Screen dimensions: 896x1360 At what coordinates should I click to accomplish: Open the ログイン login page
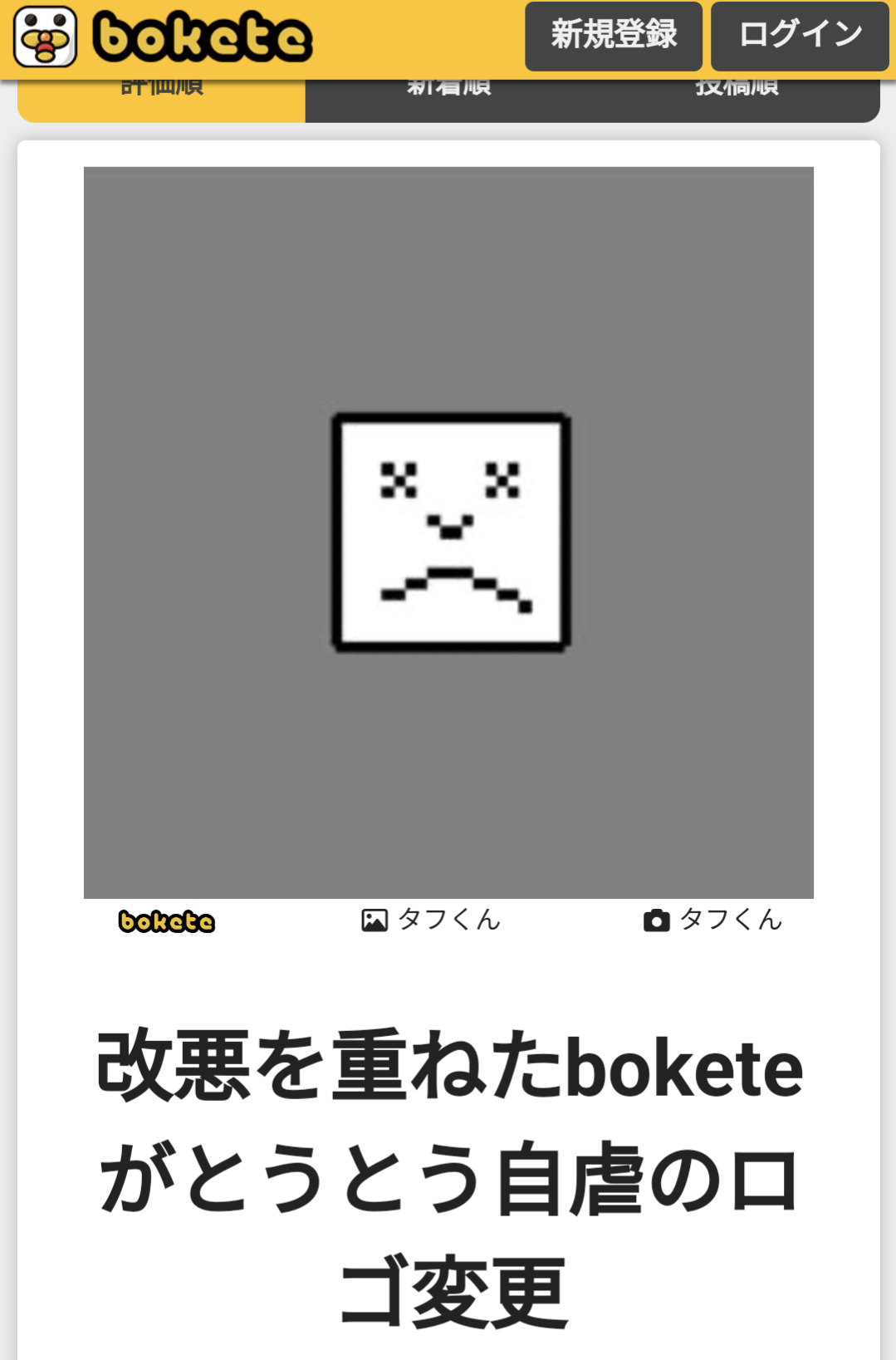tap(800, 36)
